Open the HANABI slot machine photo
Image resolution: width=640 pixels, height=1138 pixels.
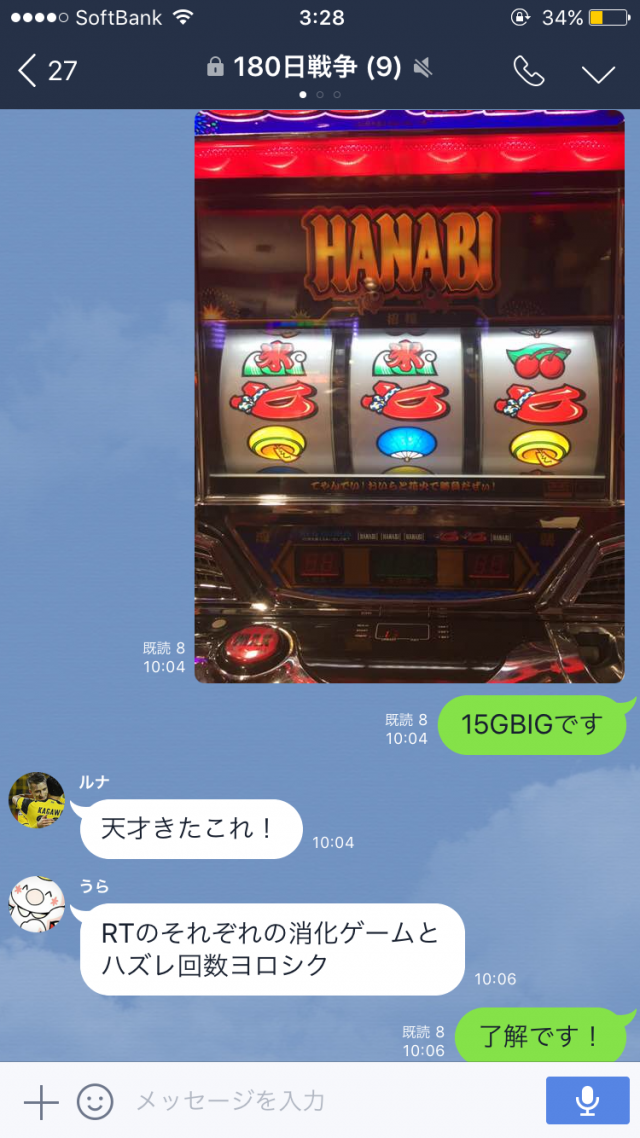pos(408,396)
